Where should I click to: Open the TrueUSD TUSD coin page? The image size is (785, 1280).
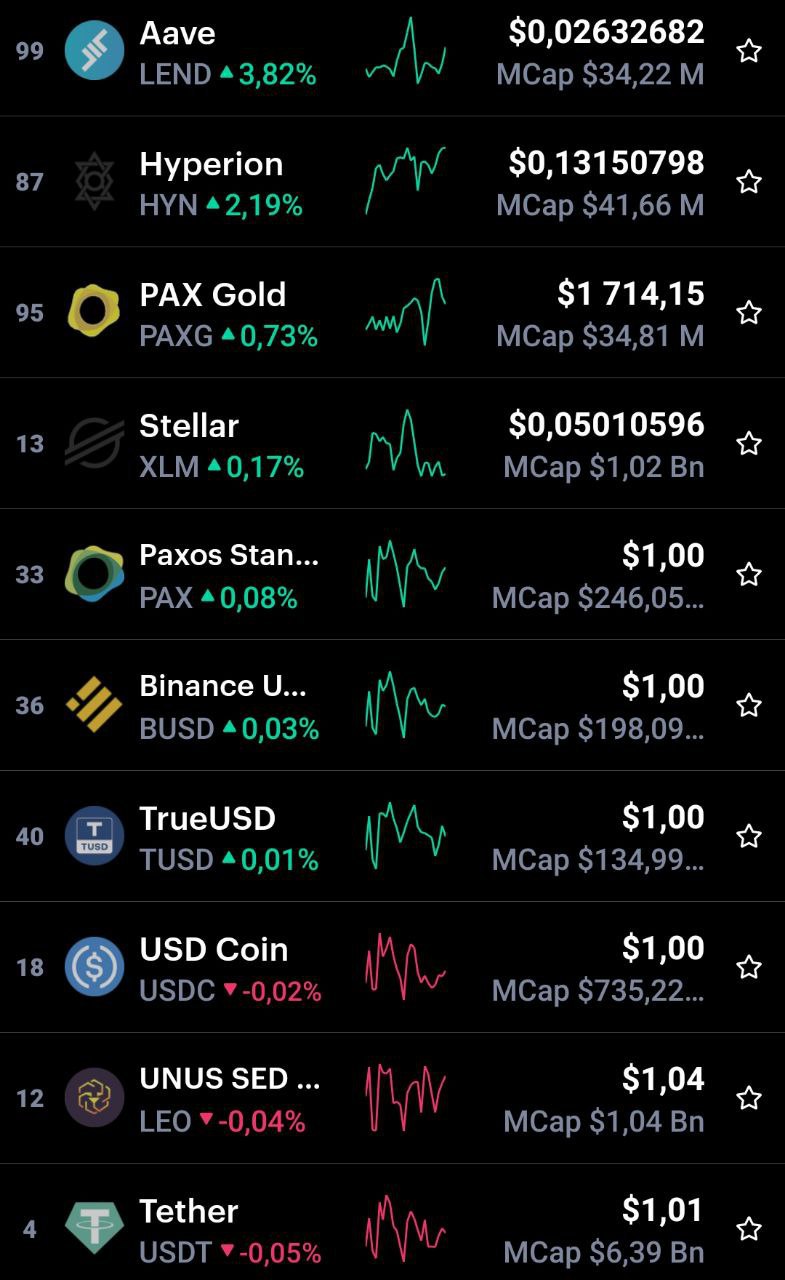click(x=392, y=837)
